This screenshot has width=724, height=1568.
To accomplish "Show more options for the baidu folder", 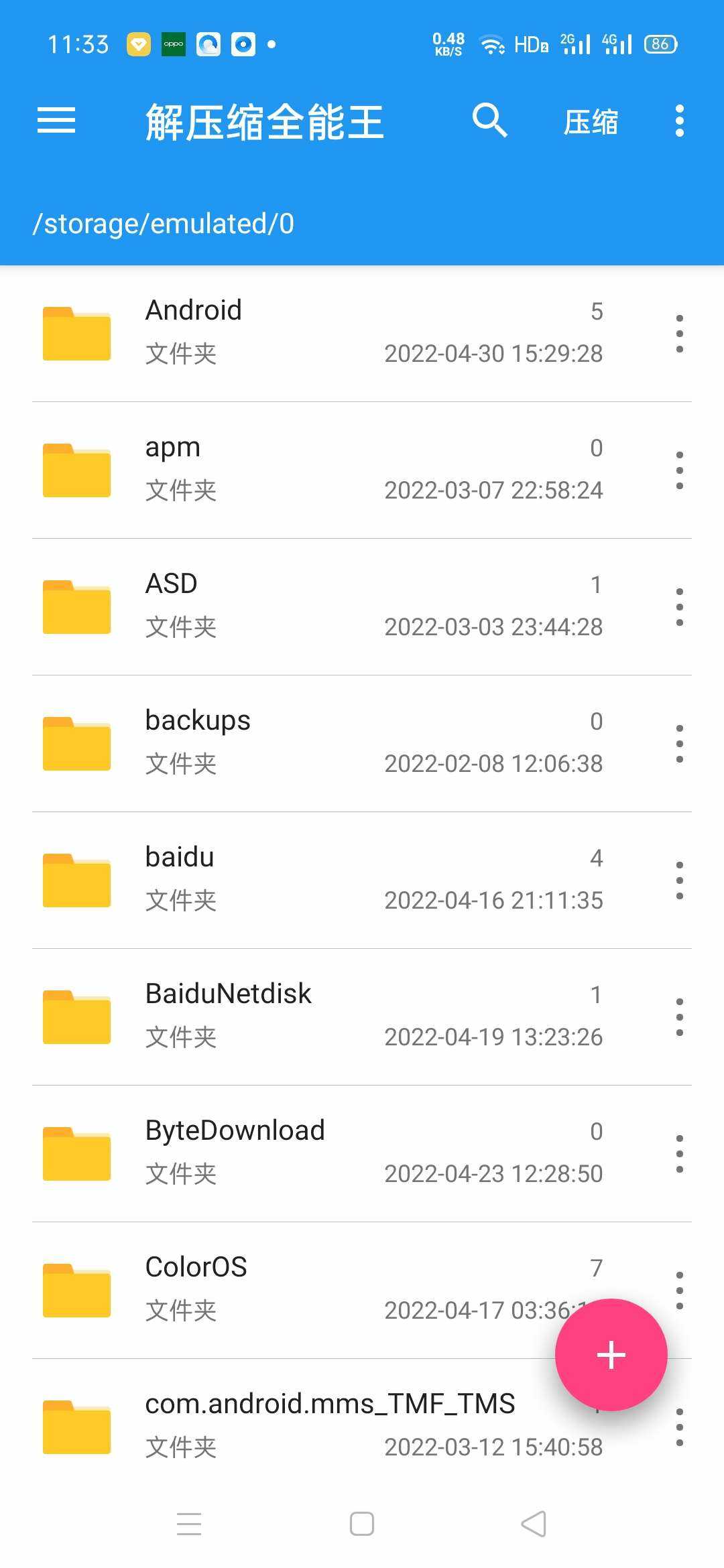I will pos(680,880).
